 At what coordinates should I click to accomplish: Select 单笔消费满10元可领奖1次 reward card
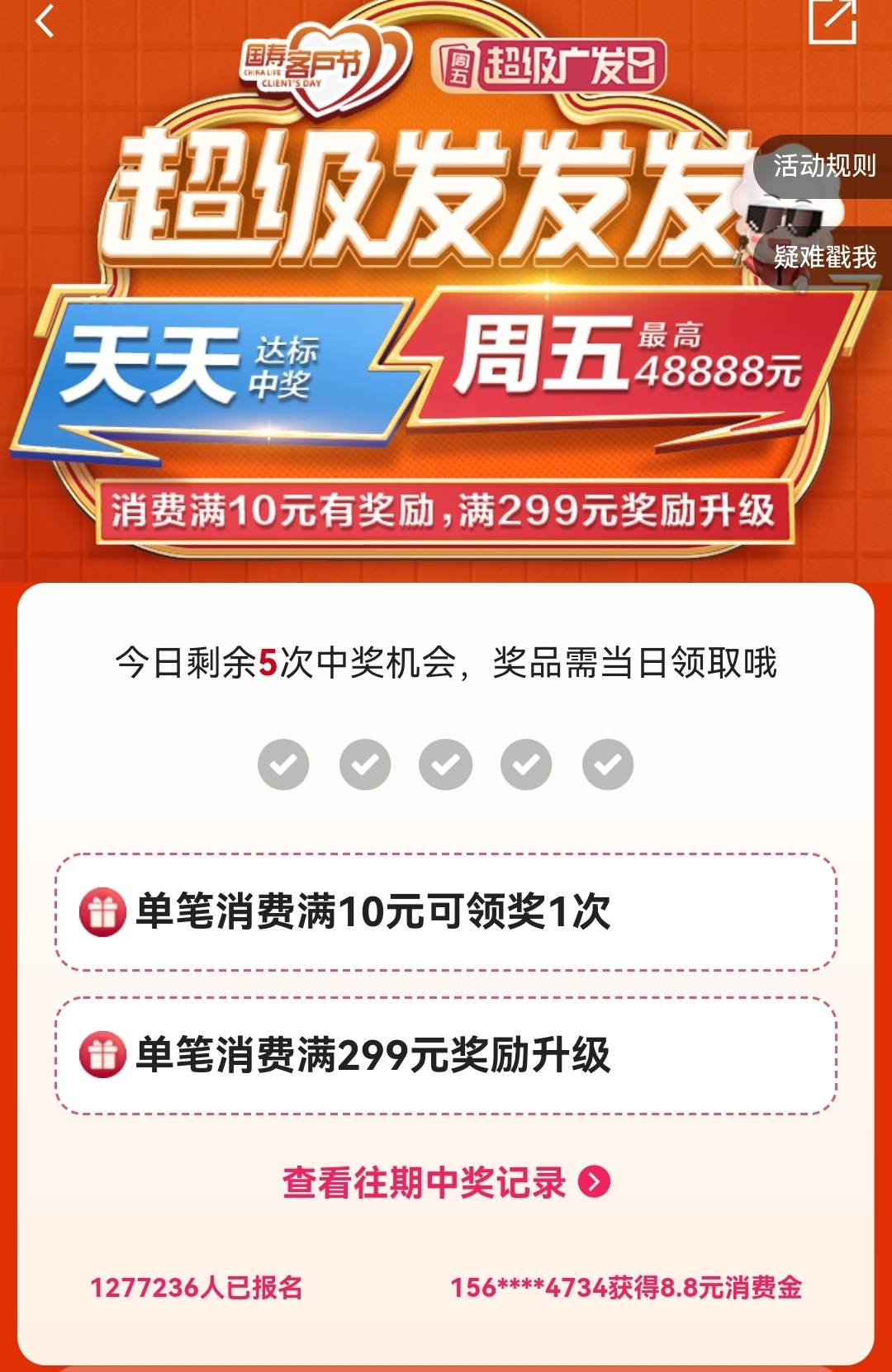(x=446, y=912)
